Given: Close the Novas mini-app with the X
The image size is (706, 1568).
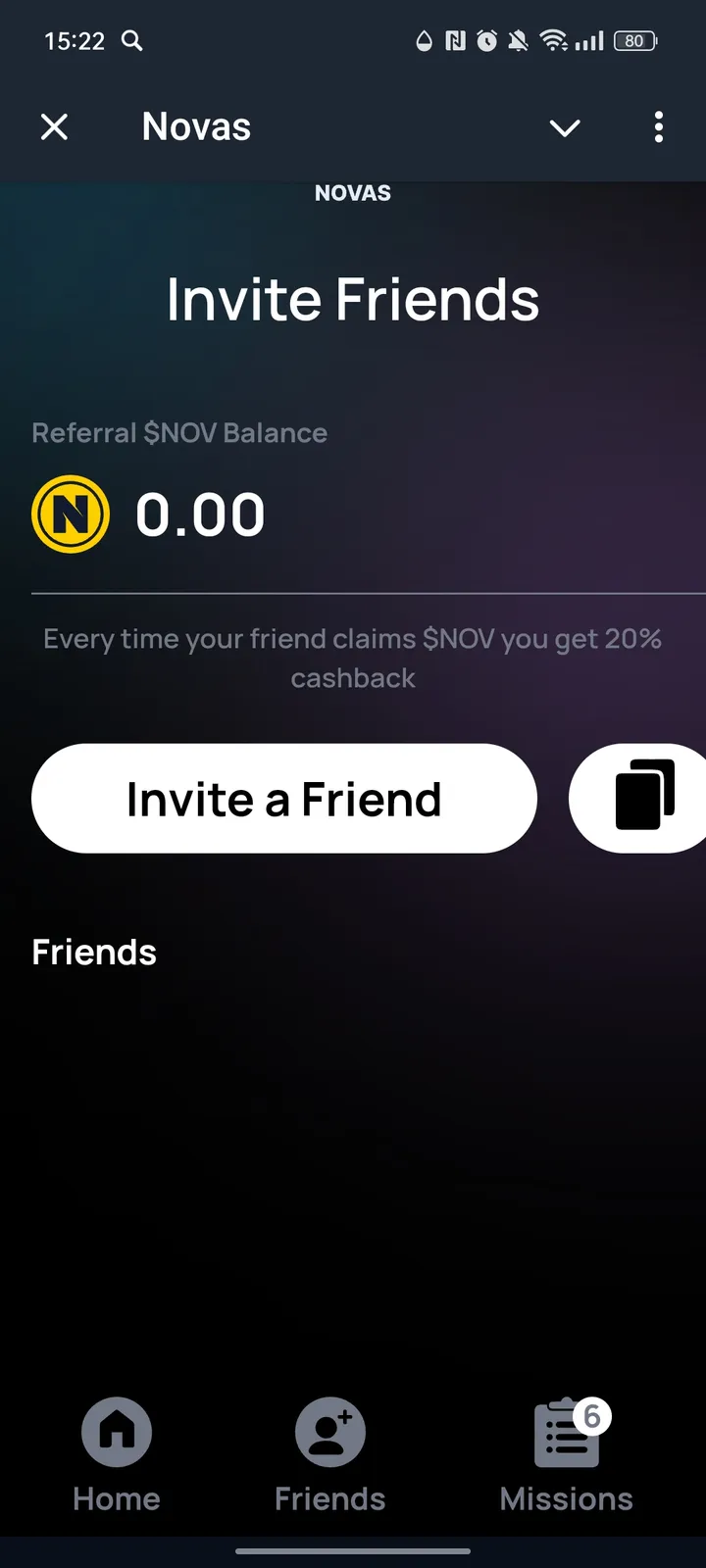Looking at the screenshot, I should point(55,127).
